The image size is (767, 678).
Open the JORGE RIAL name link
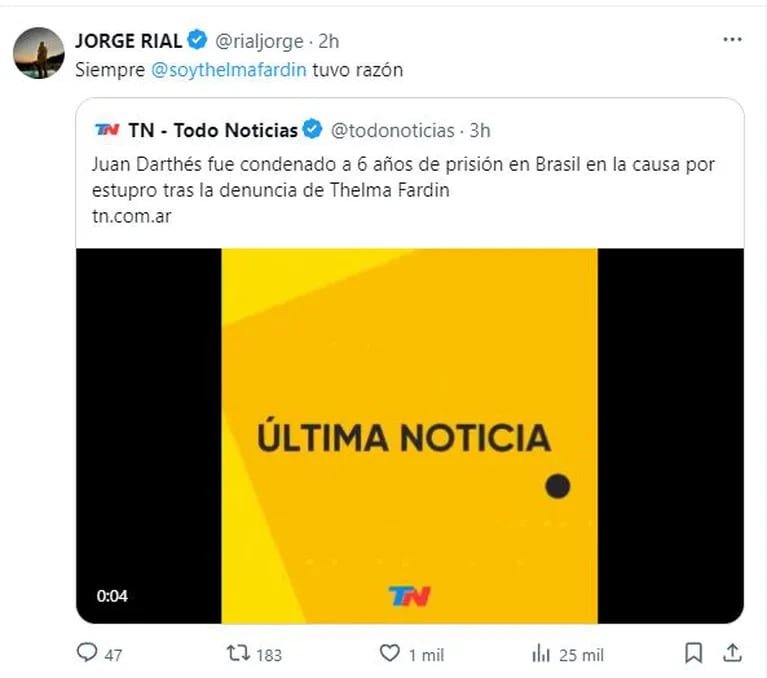129,41
